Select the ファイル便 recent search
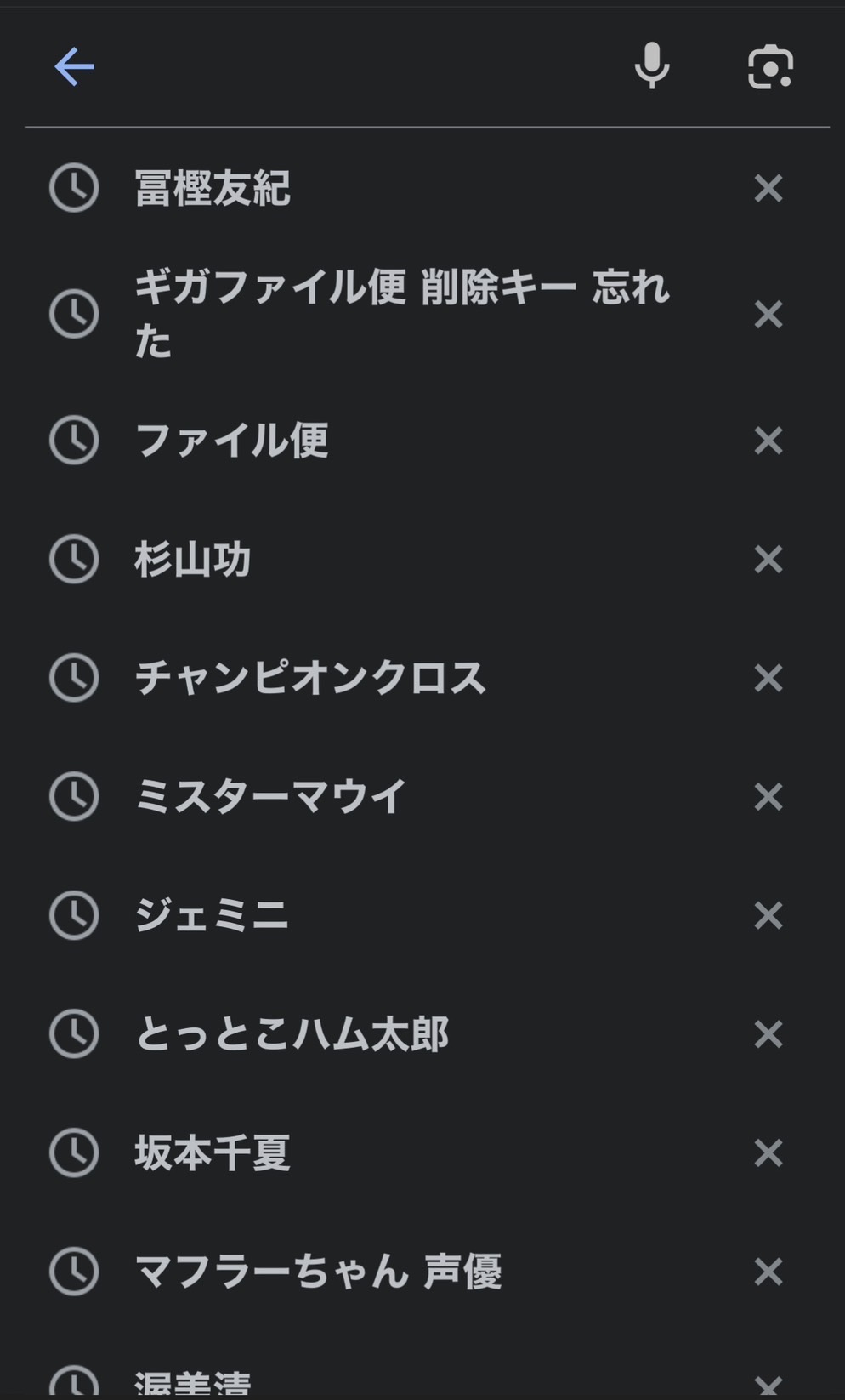 [231, 441]
